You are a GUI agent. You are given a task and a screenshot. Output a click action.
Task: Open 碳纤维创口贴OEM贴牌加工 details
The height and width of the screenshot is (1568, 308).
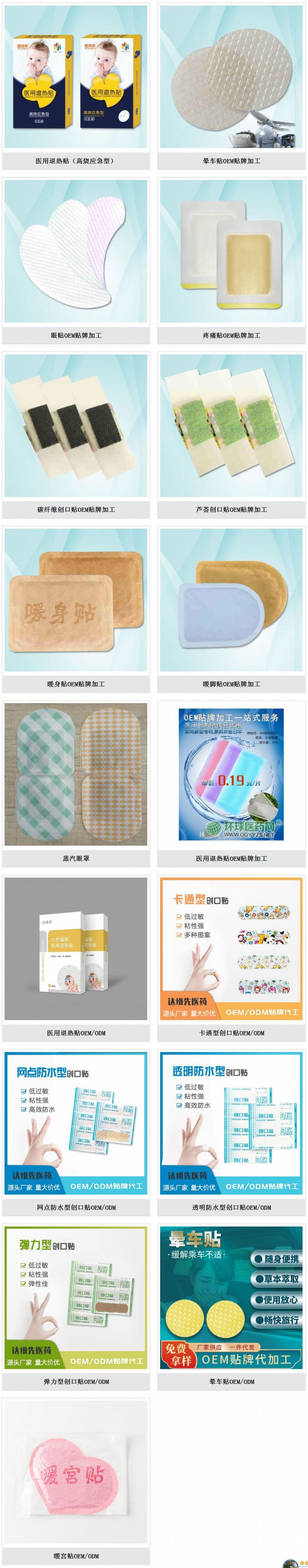75,426
